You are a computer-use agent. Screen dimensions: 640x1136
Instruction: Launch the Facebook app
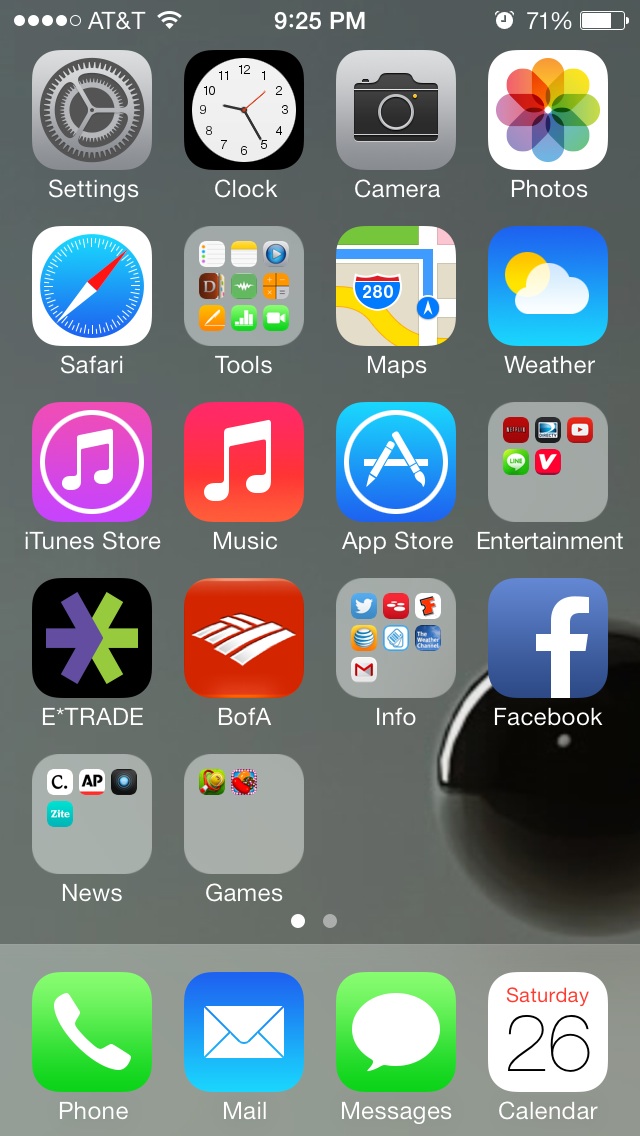[x=548, y=638]
